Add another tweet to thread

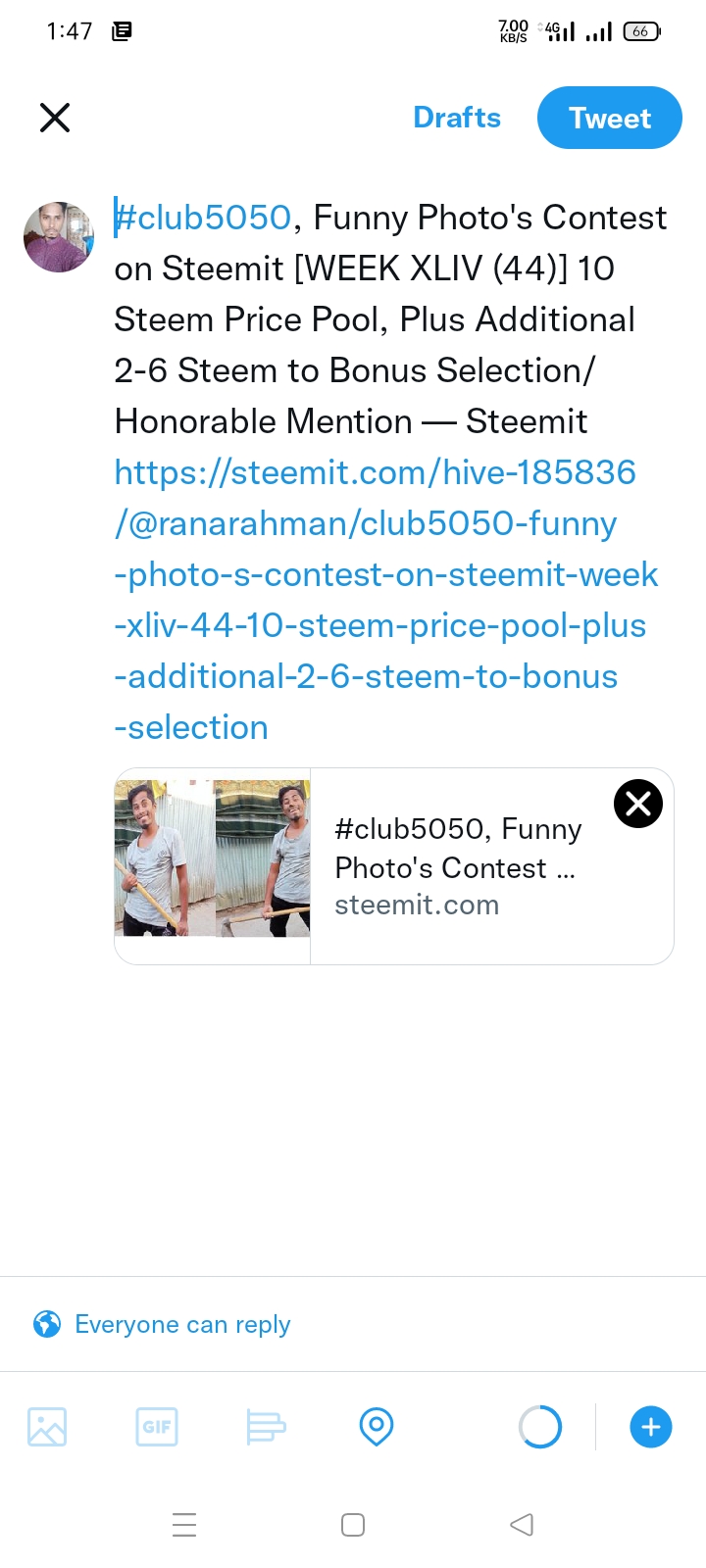click(651, 1427)
